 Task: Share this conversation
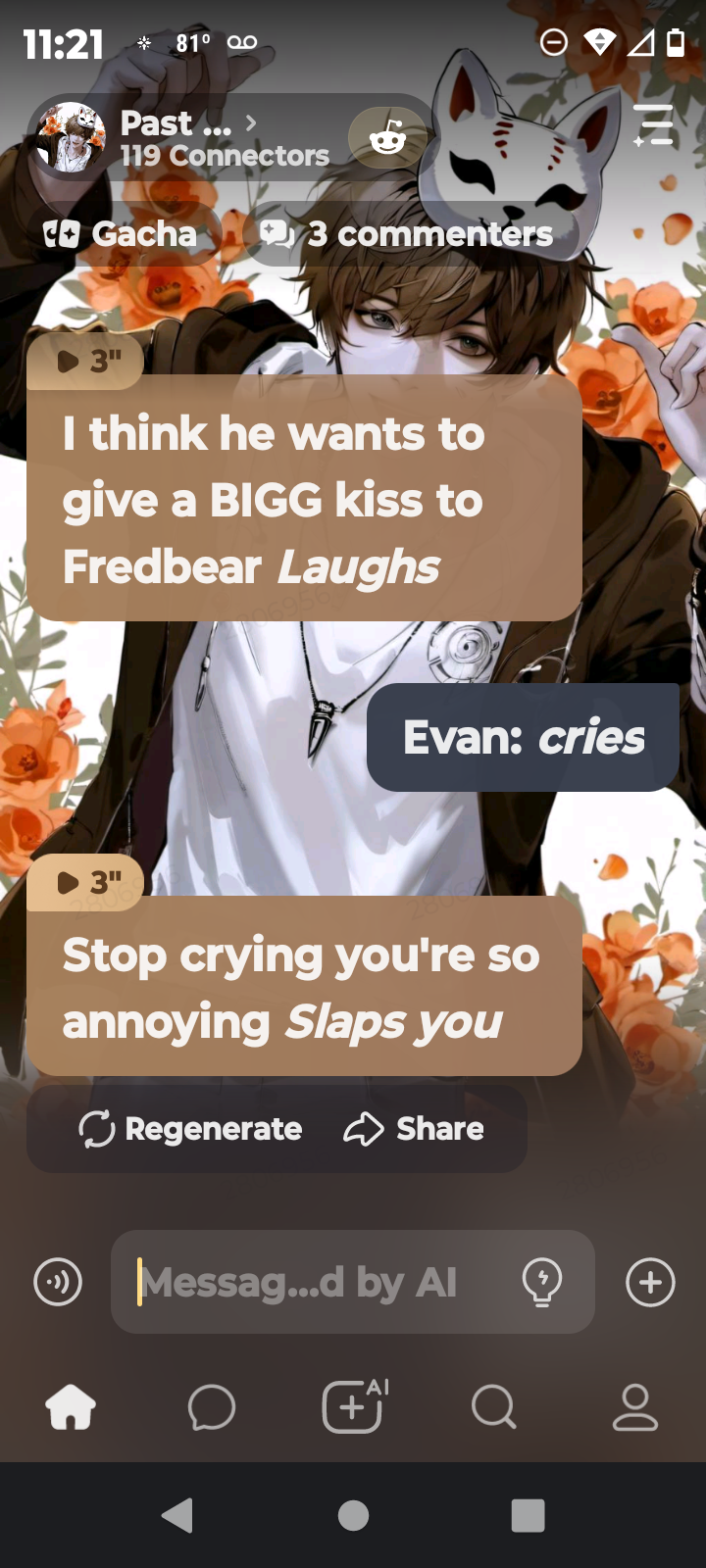pyautogui.click(x=414, y=1129)
